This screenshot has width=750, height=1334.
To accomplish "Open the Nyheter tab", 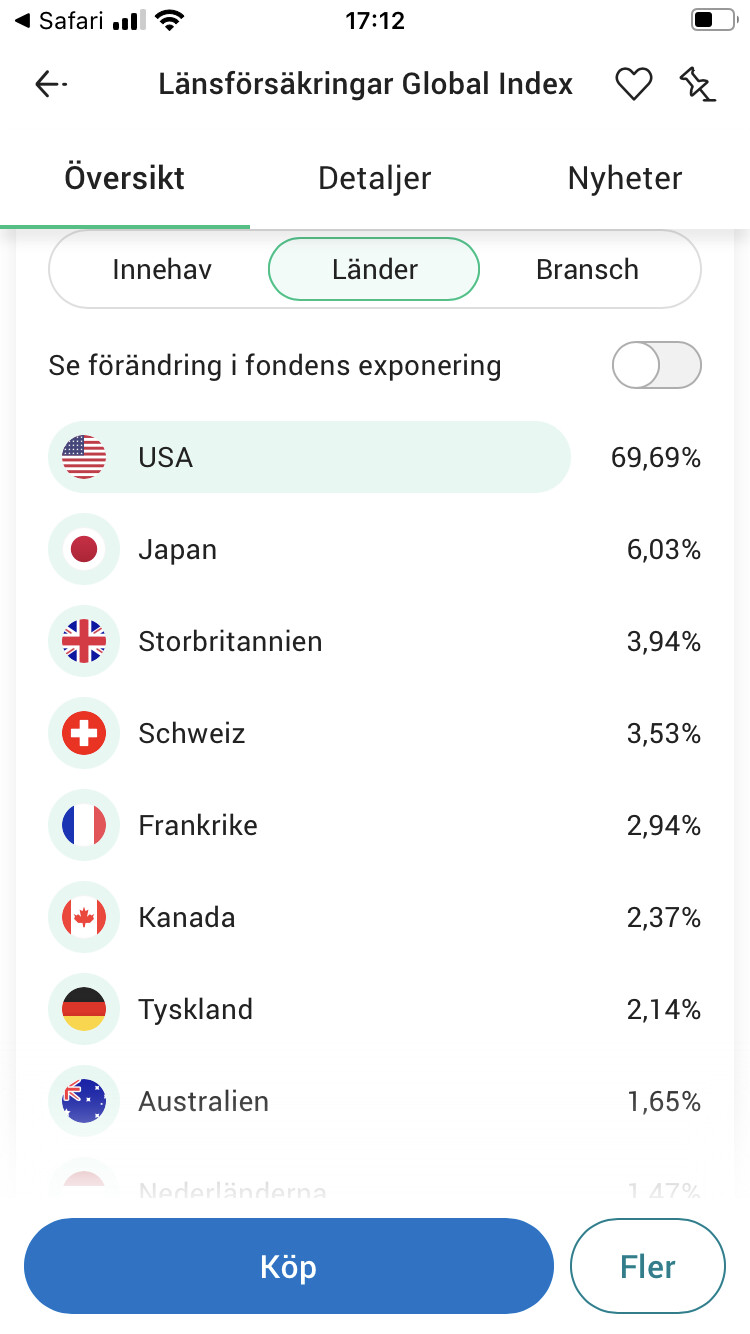I will point(624,179).
